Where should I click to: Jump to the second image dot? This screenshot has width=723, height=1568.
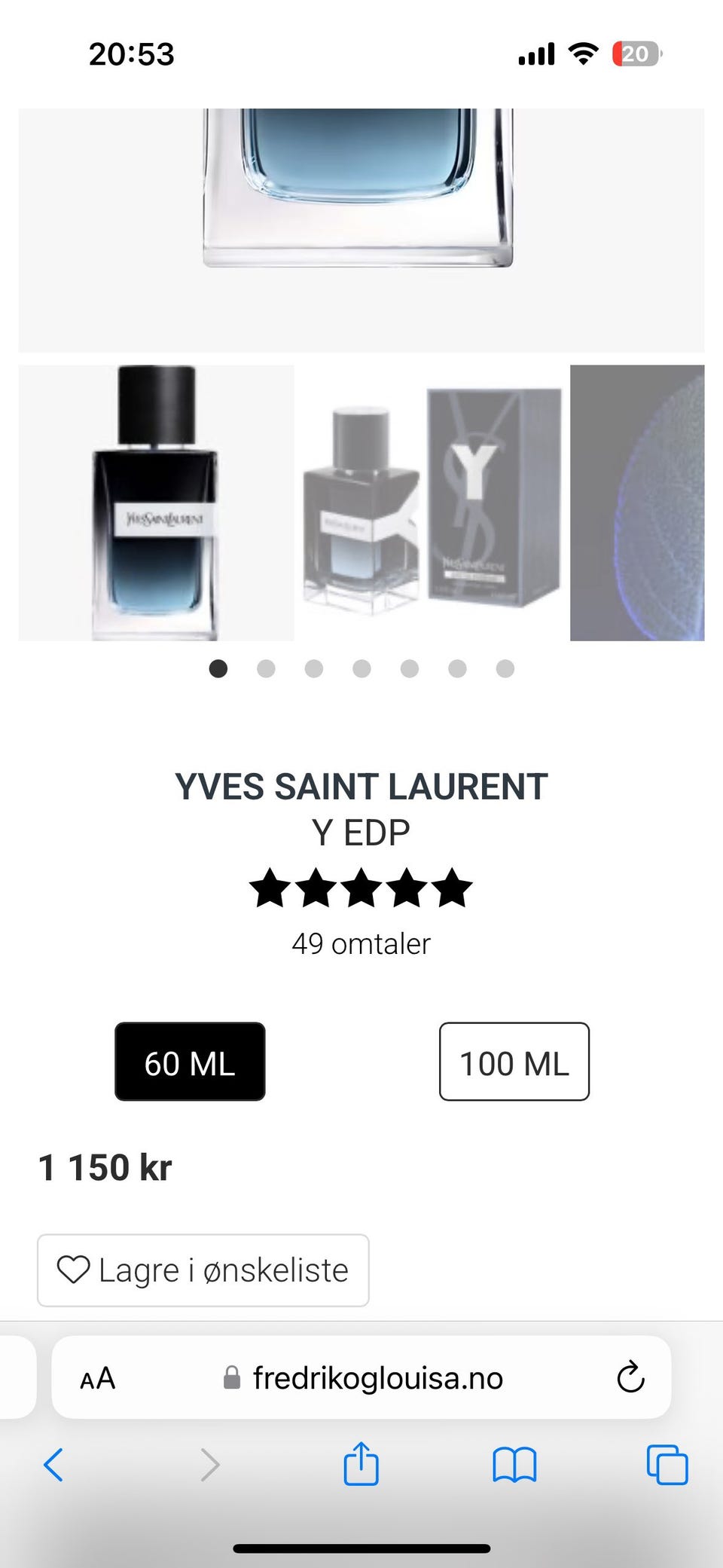tap(266, 668)
